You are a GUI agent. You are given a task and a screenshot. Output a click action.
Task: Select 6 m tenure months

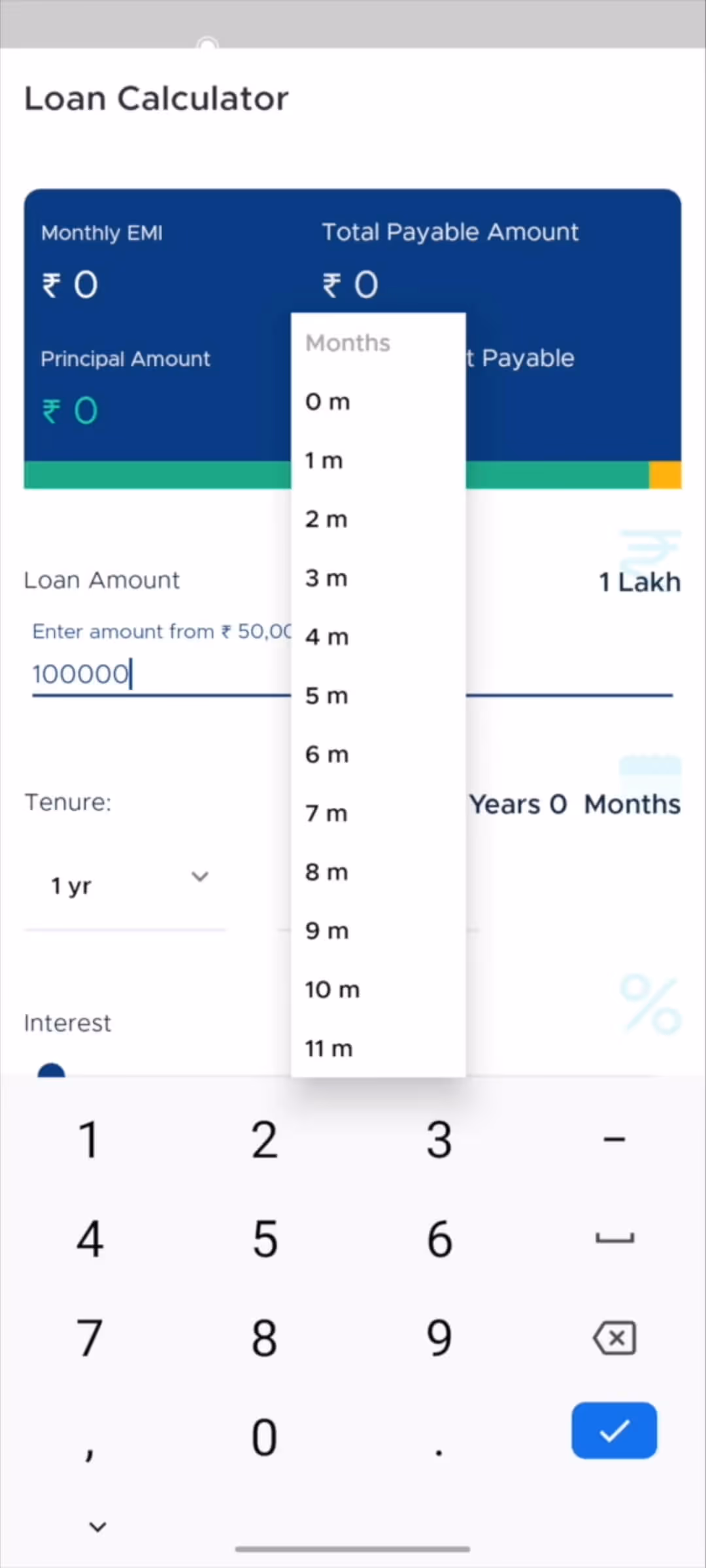coord(378,755)
